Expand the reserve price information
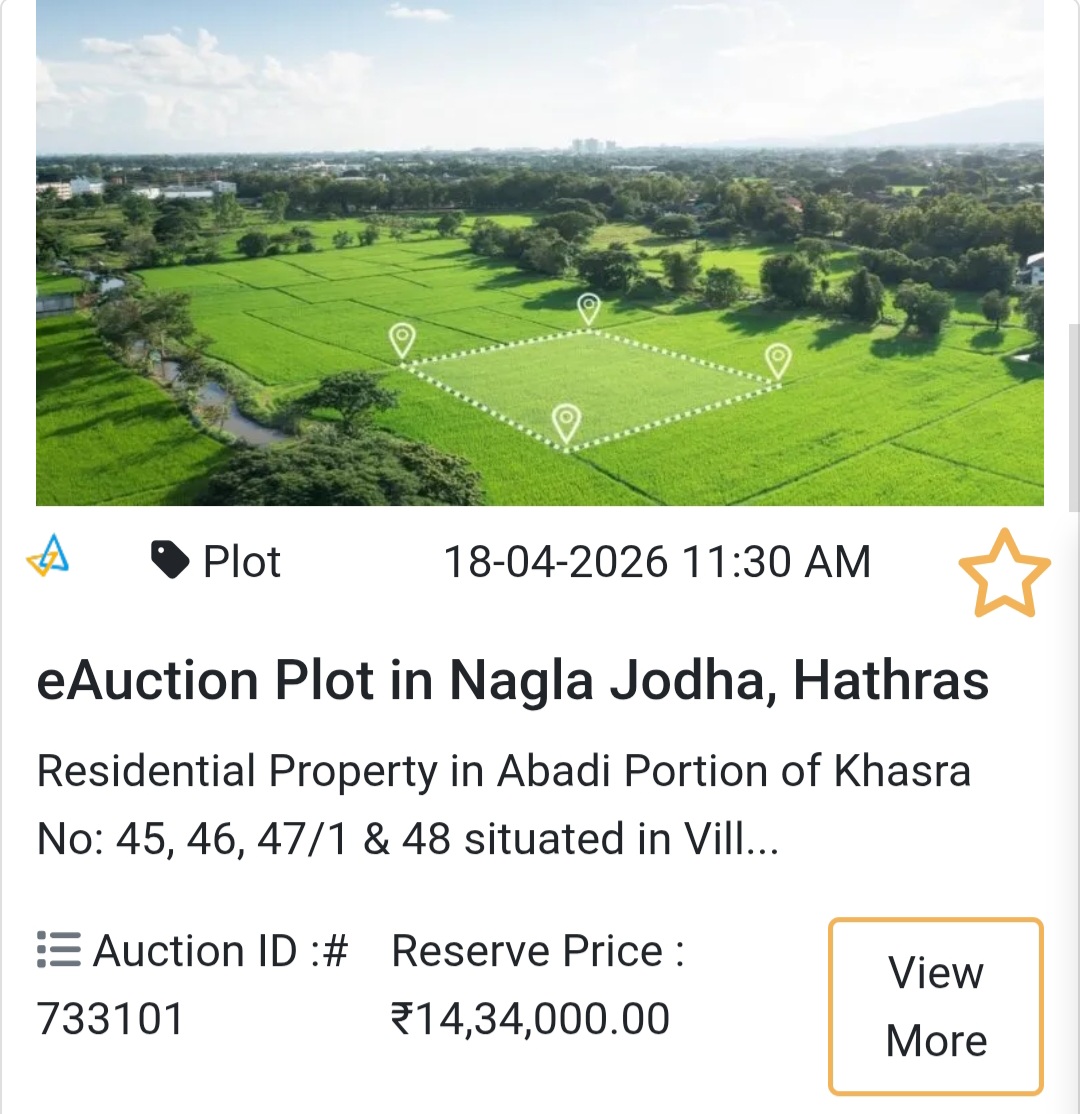The height and width of the screenshot is (1114, 1080). (x=535, y=983)
